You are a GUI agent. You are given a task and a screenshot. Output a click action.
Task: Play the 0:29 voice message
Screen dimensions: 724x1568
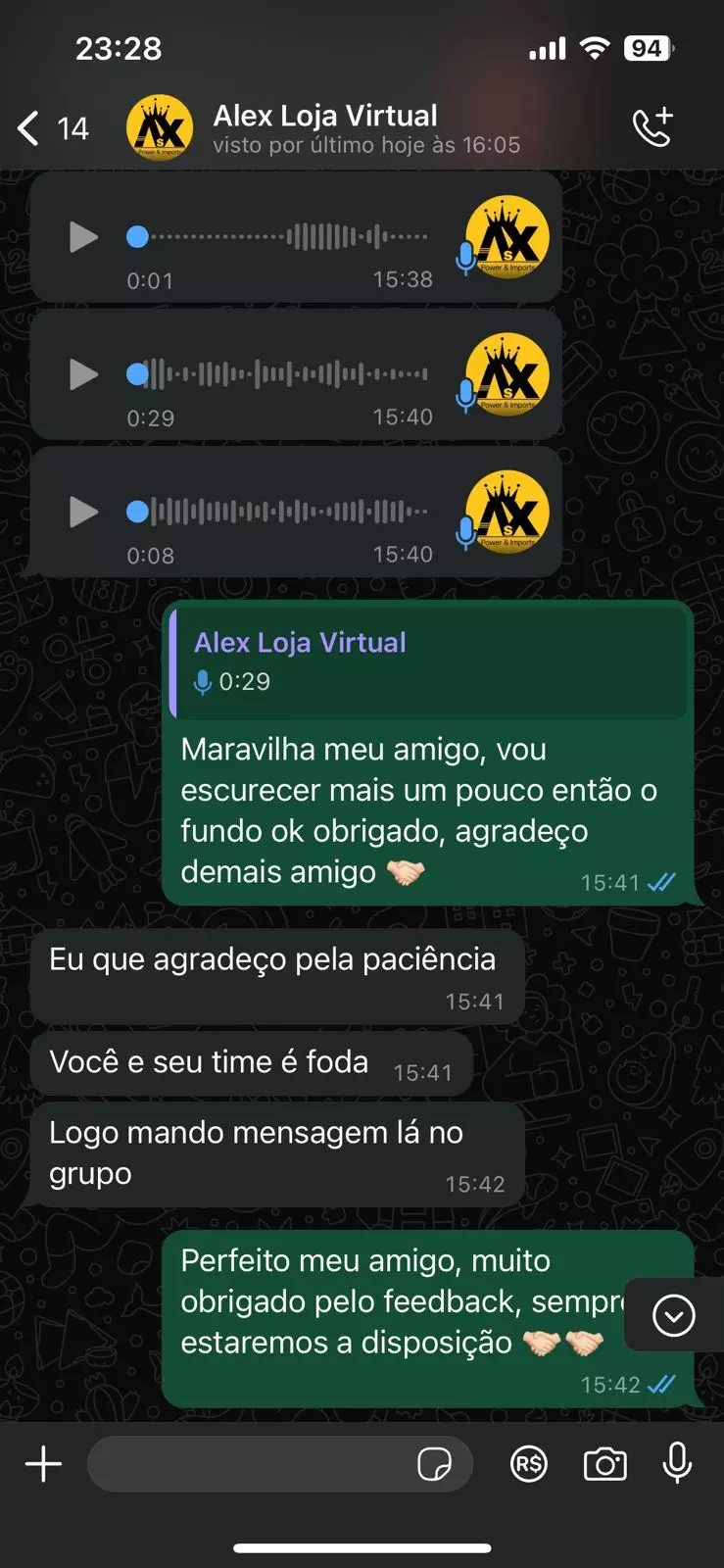pos(83,374)
